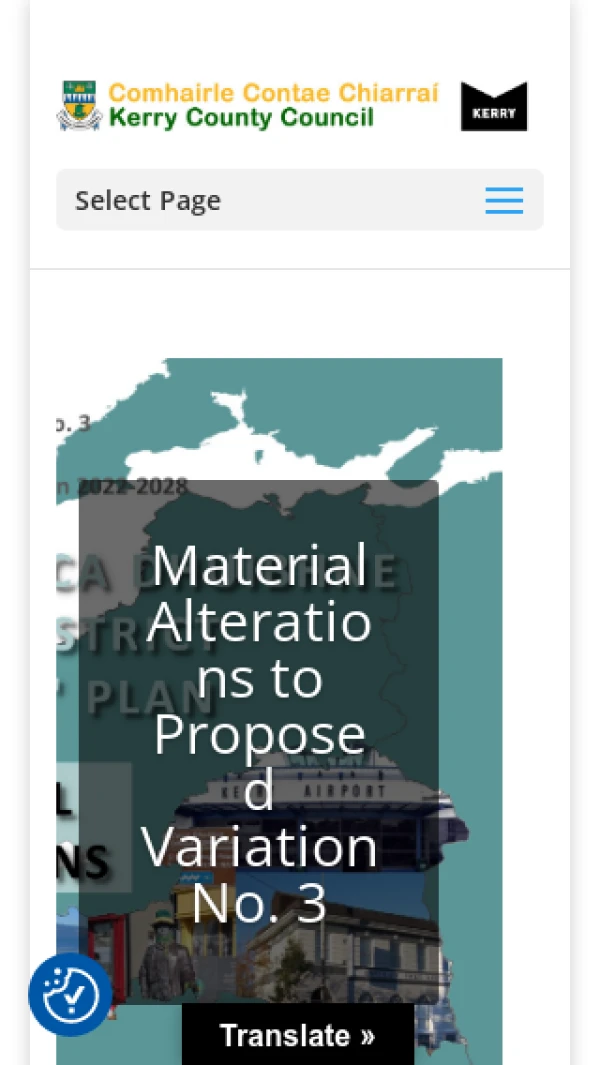Open Material Alterations to Proposed Variation card
This screenshot has height=1065, width=600.
[x=259, y=734]
